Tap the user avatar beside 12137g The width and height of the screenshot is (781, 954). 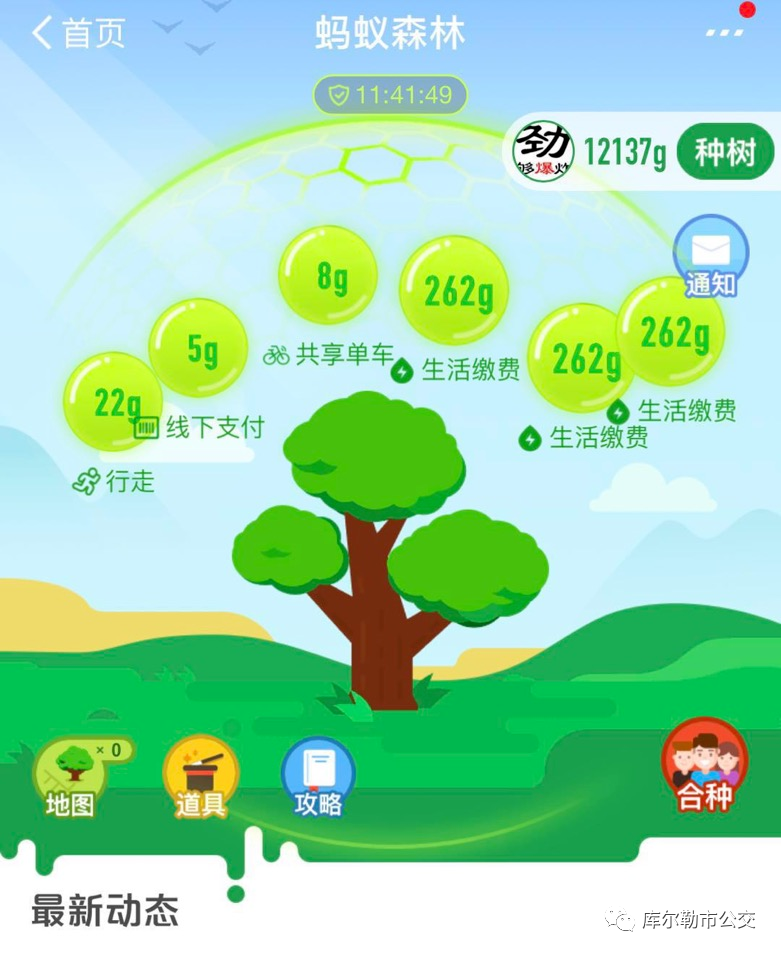[543, 153]
